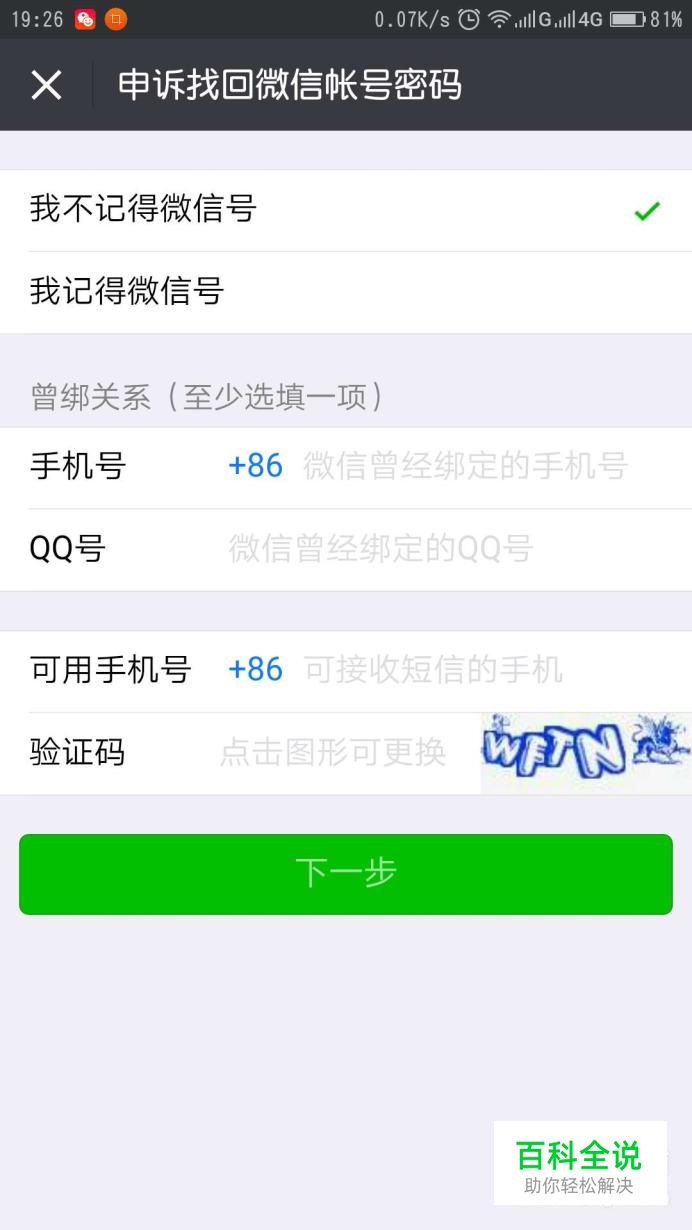This screenshot has width=692, height=1230.
Task: Tap the 手机号 bound phone number field
Action: pos(465,466)
